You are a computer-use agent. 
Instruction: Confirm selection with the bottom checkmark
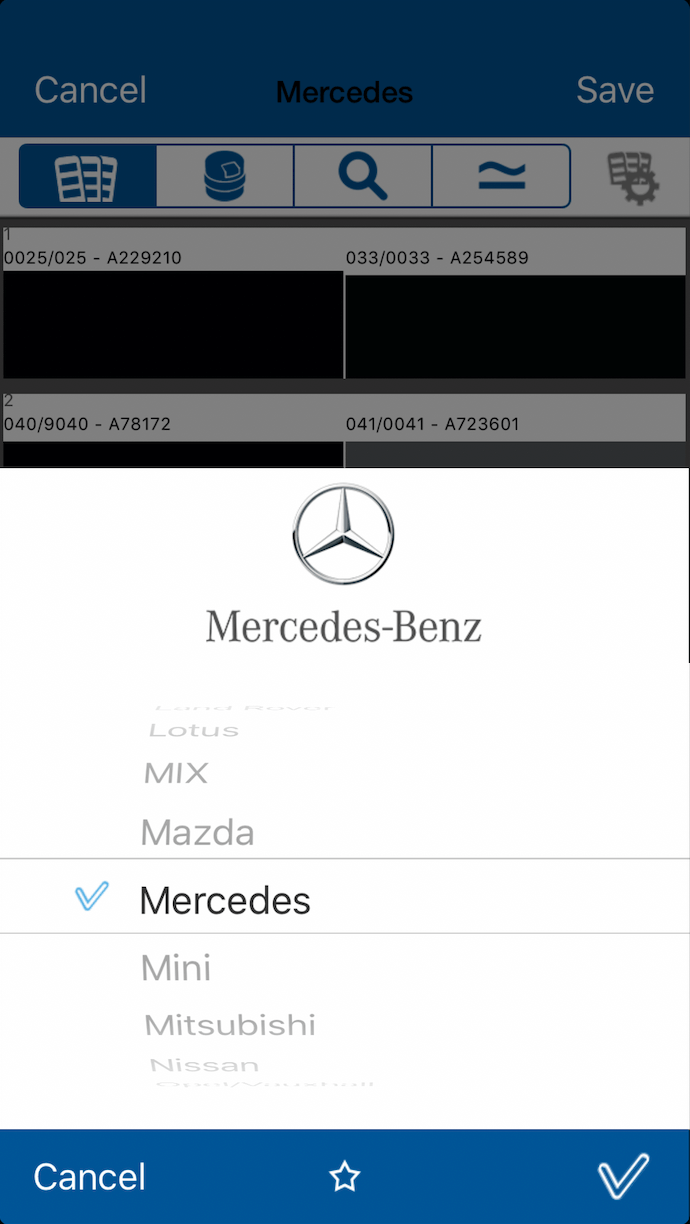(x=623, y=1177)
